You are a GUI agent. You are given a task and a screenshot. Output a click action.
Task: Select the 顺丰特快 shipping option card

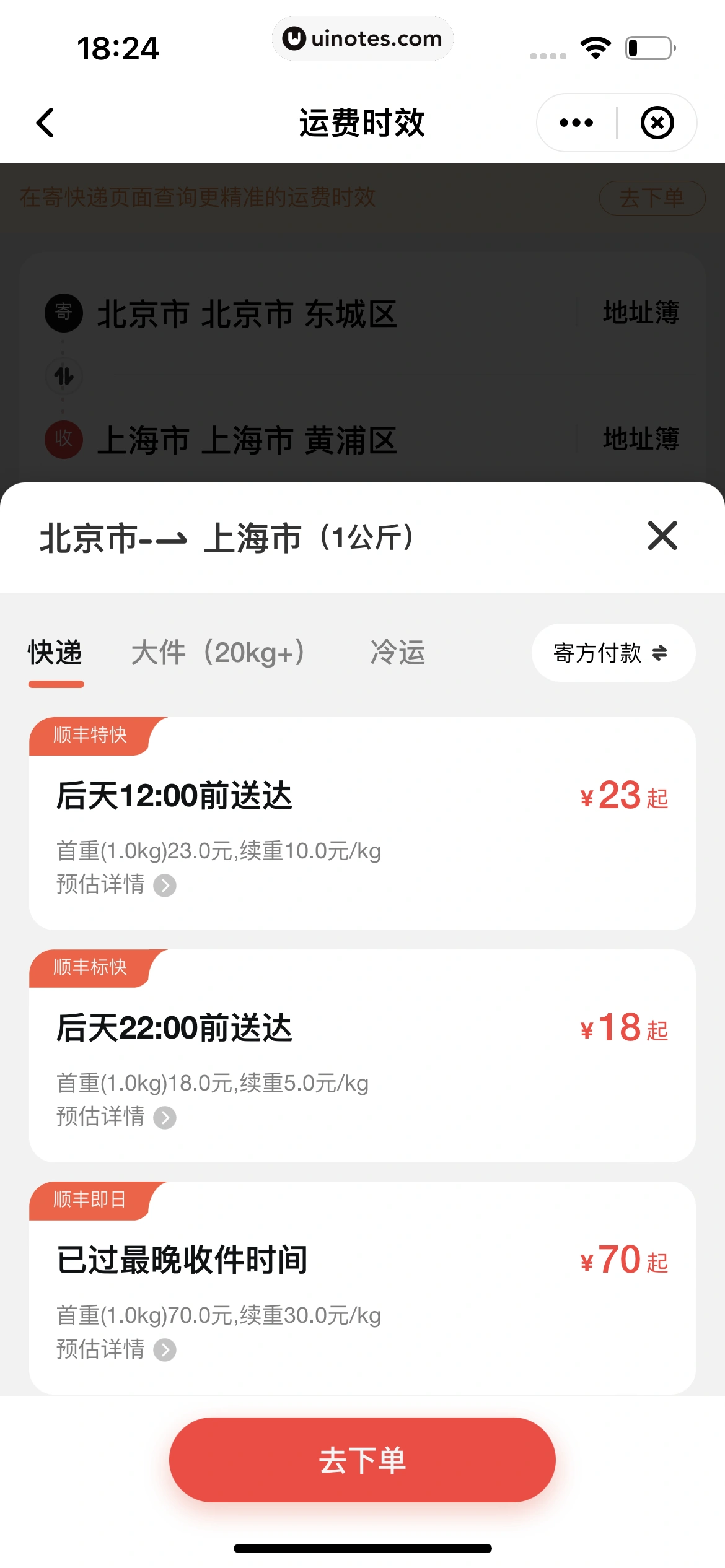coord(362,824)
